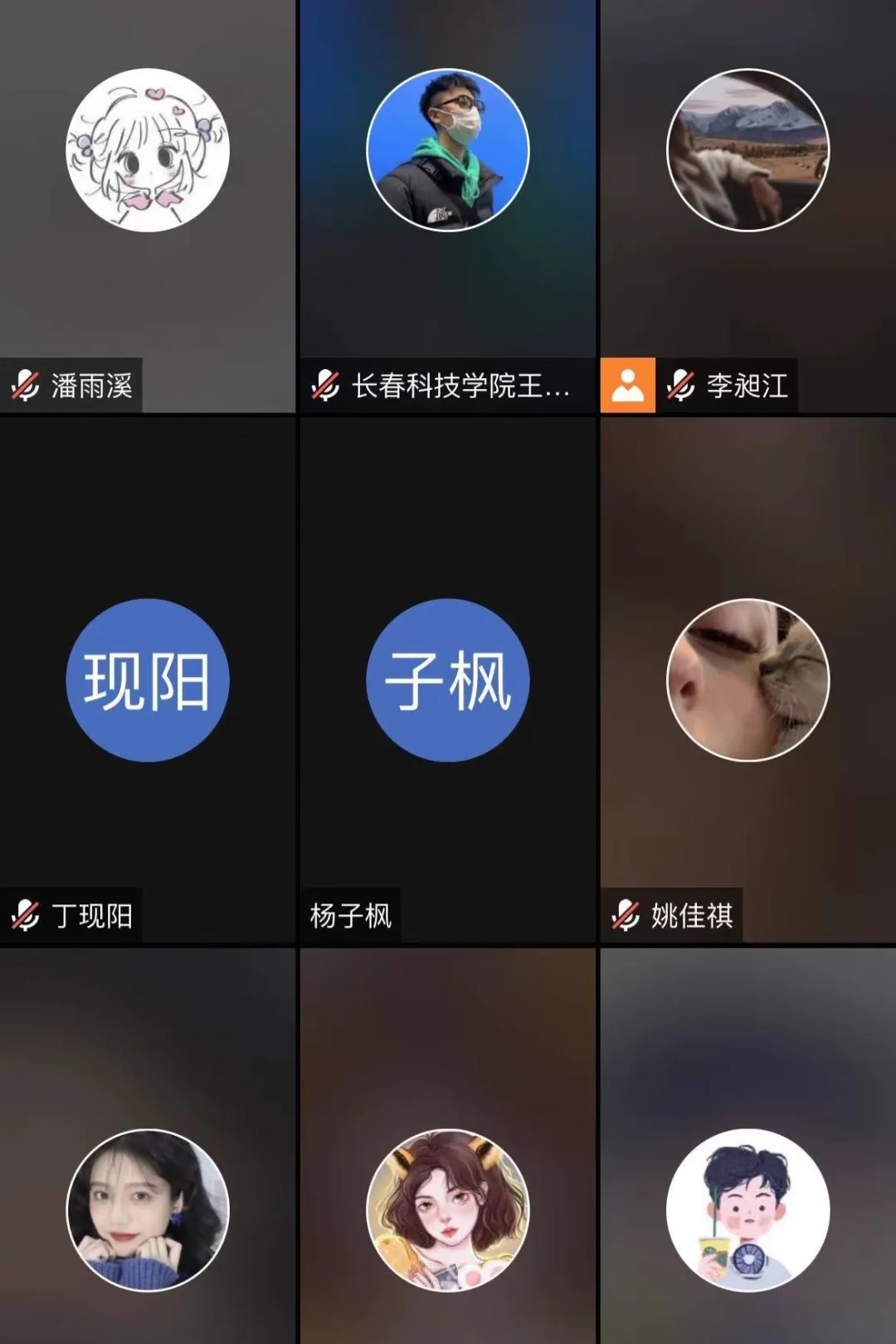
Task: Tap 李昶江's video tile
Action: pos(748,206)
